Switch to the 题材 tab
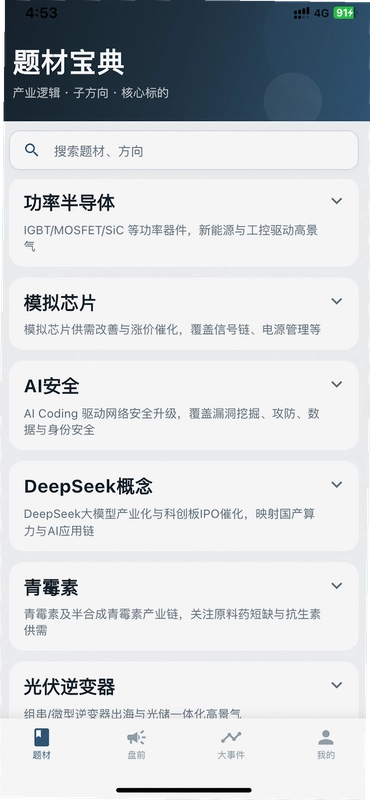The height and width of the screenshot is (800, 370). click(x=42, y=744)
